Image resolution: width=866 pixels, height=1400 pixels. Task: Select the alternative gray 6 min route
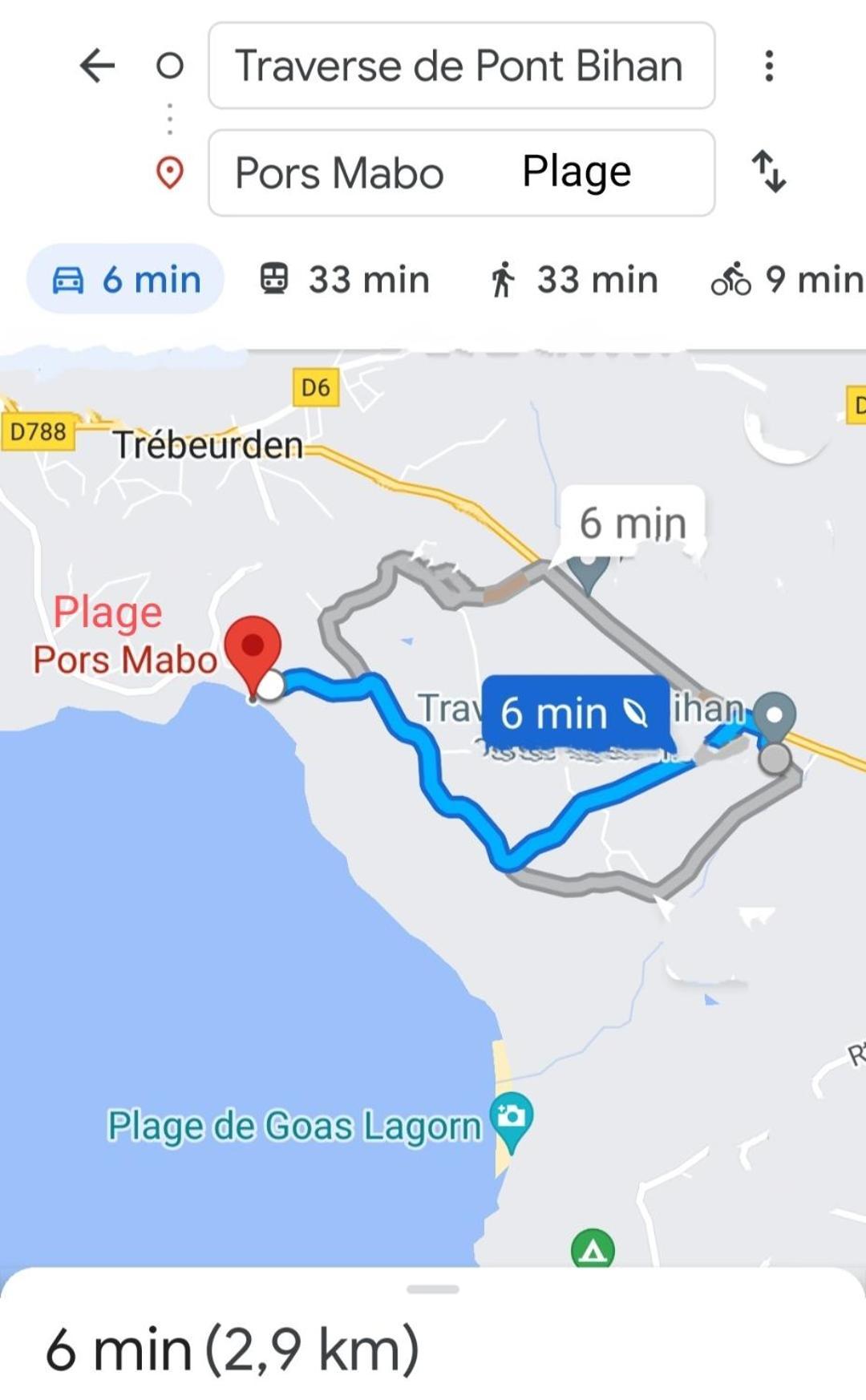(x=632, y=523)
